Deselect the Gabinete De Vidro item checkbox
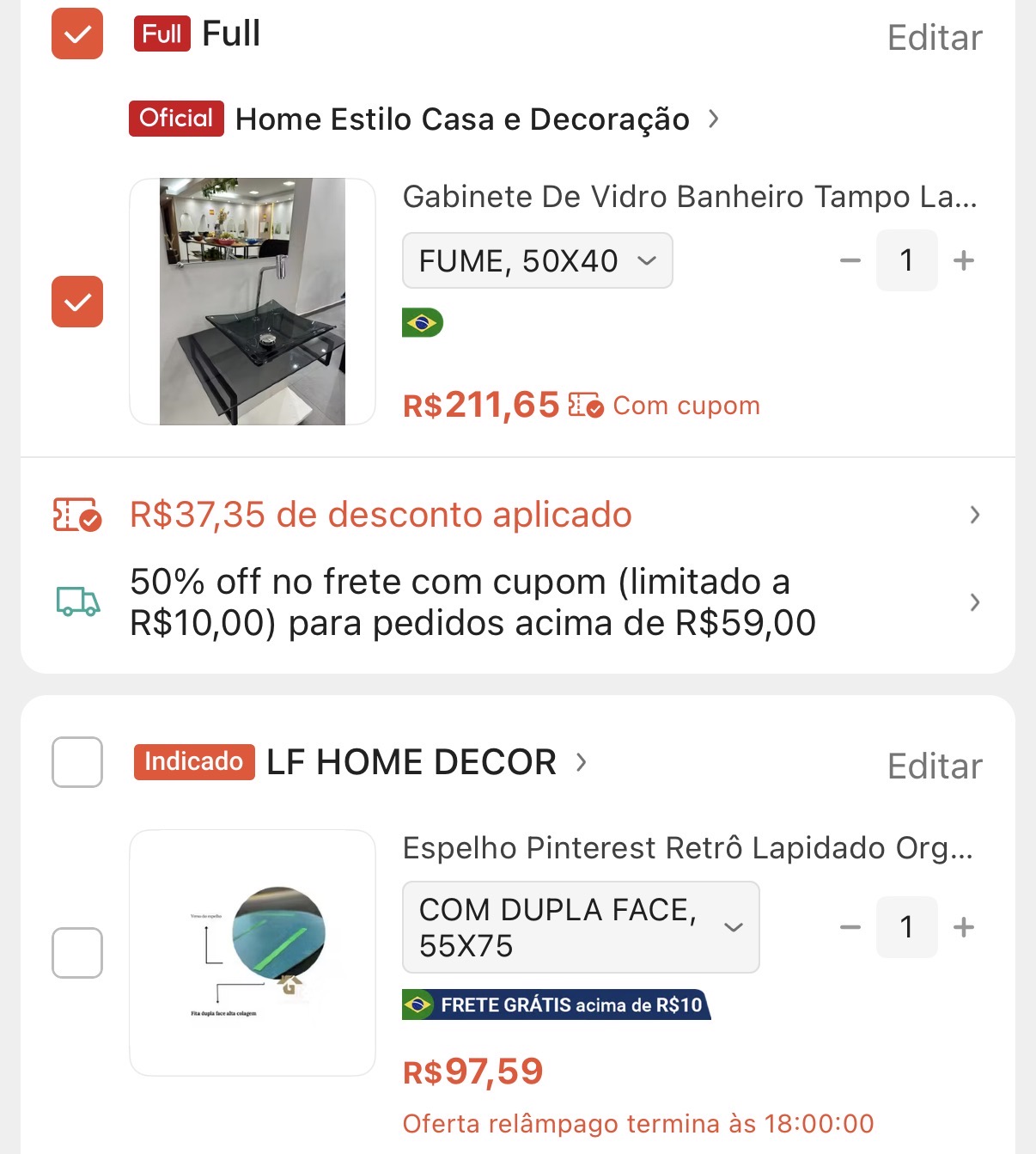The image size is (1036, 1154). [x=77, y=302]
